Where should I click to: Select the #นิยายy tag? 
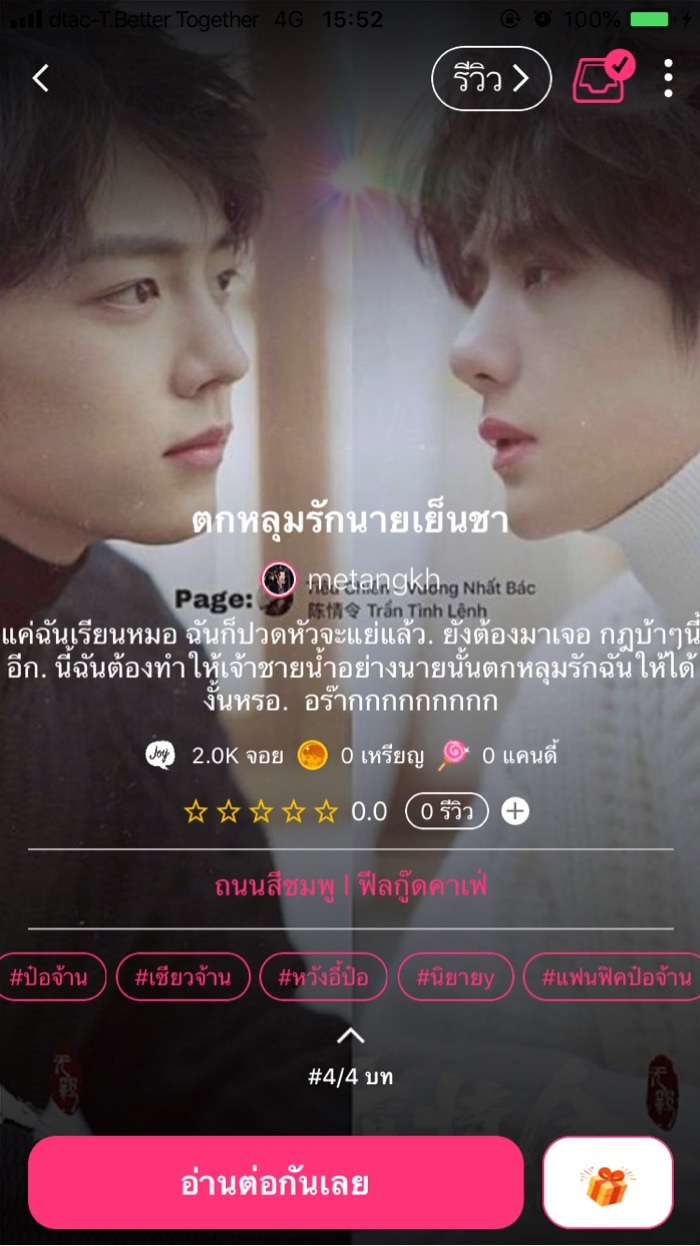pos(455,977)
